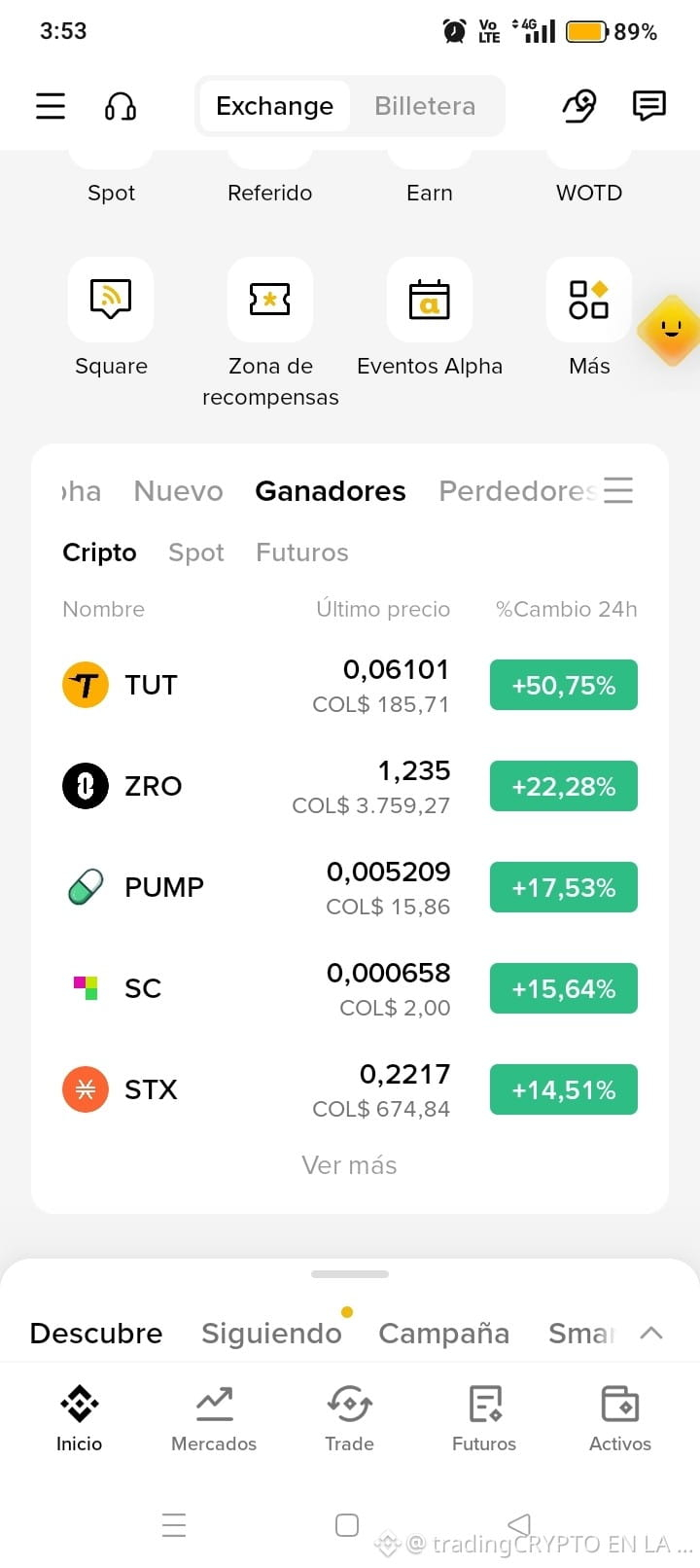
Task: Open the hamburger side menu
Action: (x=51, y=105)
